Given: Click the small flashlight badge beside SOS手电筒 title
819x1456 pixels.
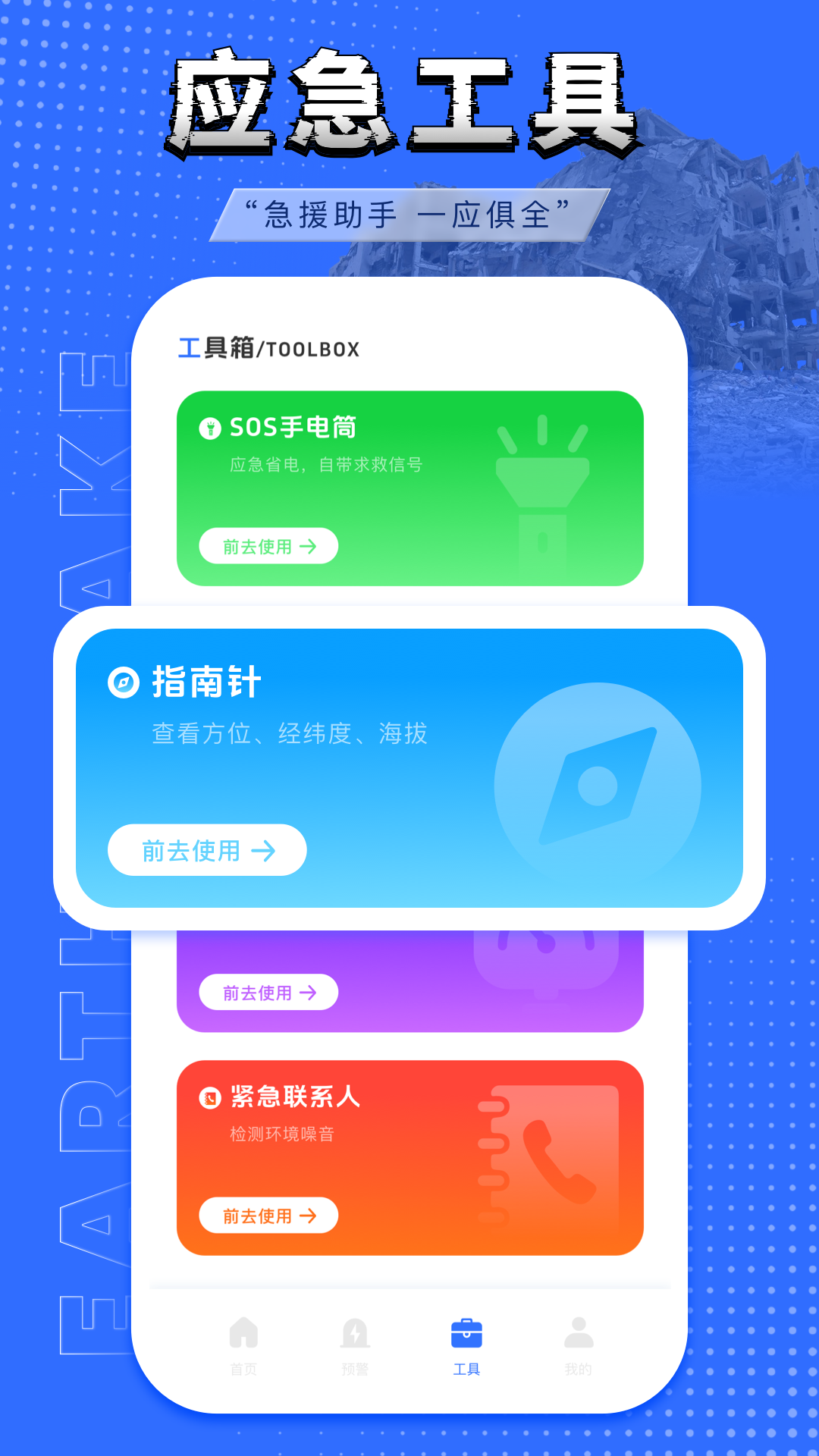Looking at the screenshot, I should pos(209,427).
